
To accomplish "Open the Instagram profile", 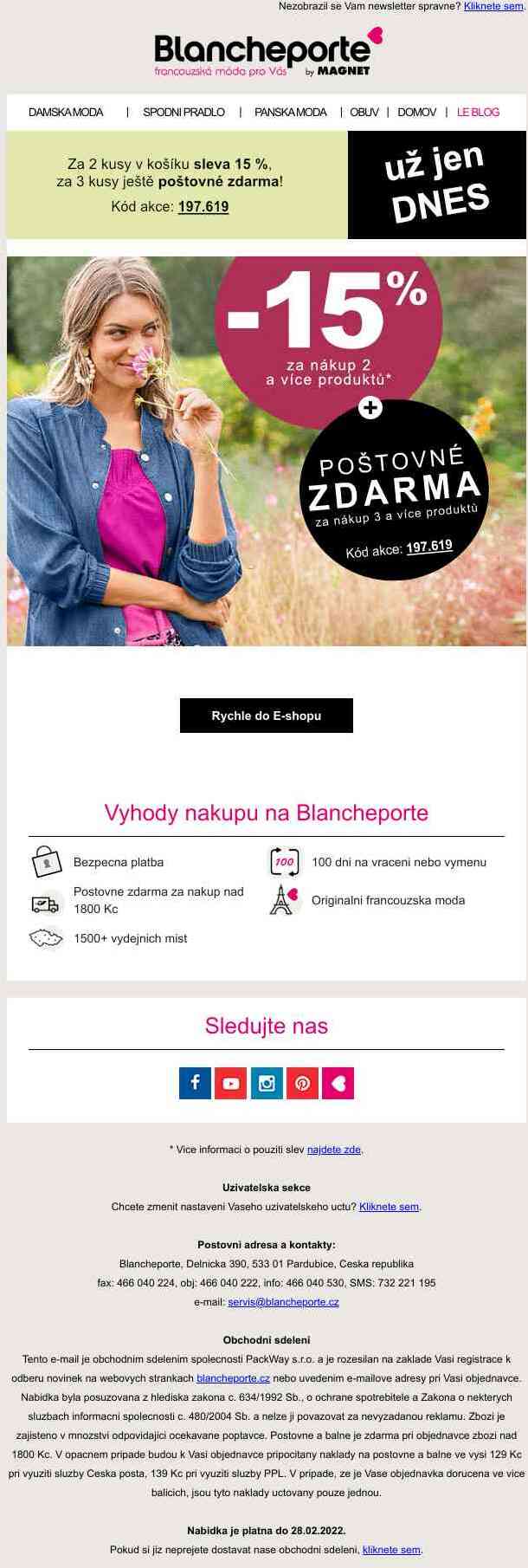I will click(x=267, y=1083).
